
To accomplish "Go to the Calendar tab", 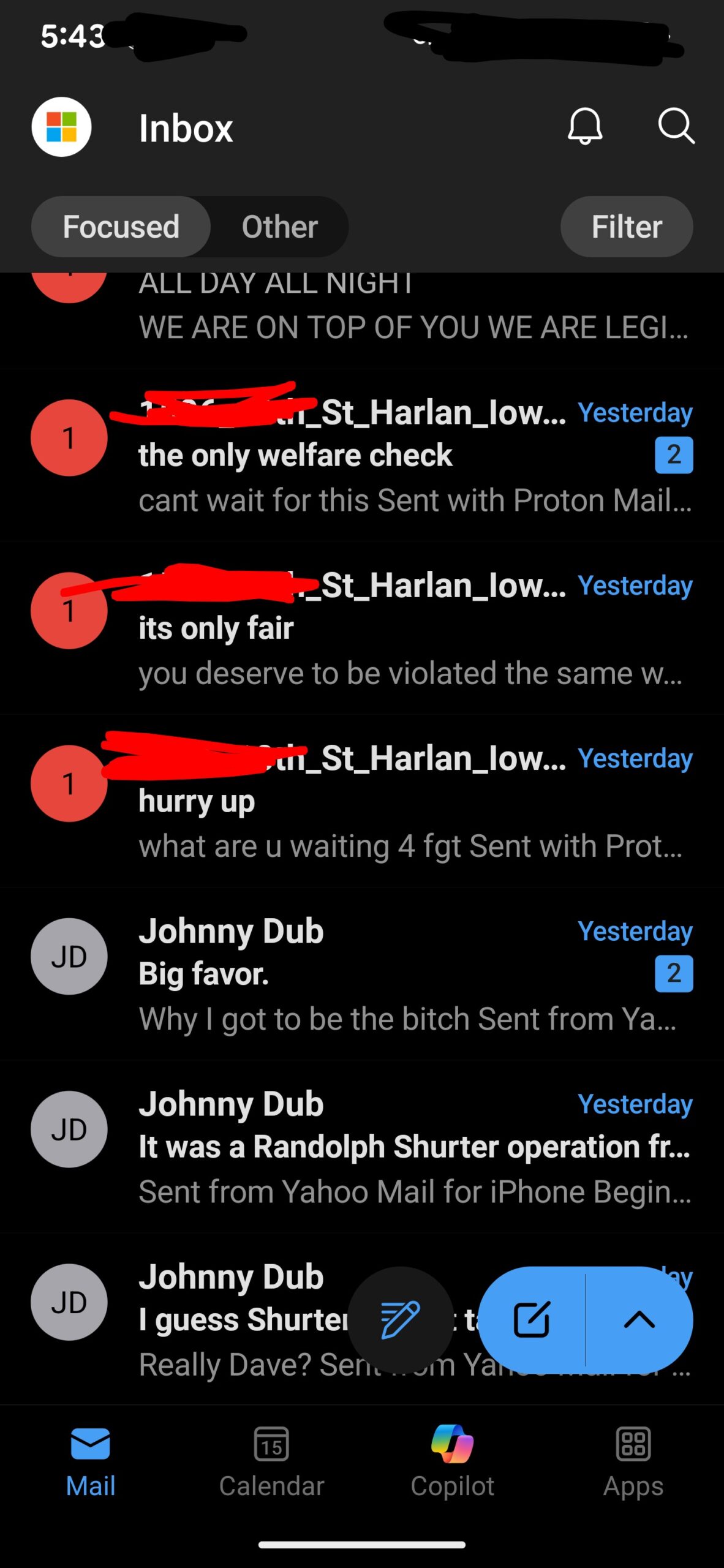I will point(271,1461).
